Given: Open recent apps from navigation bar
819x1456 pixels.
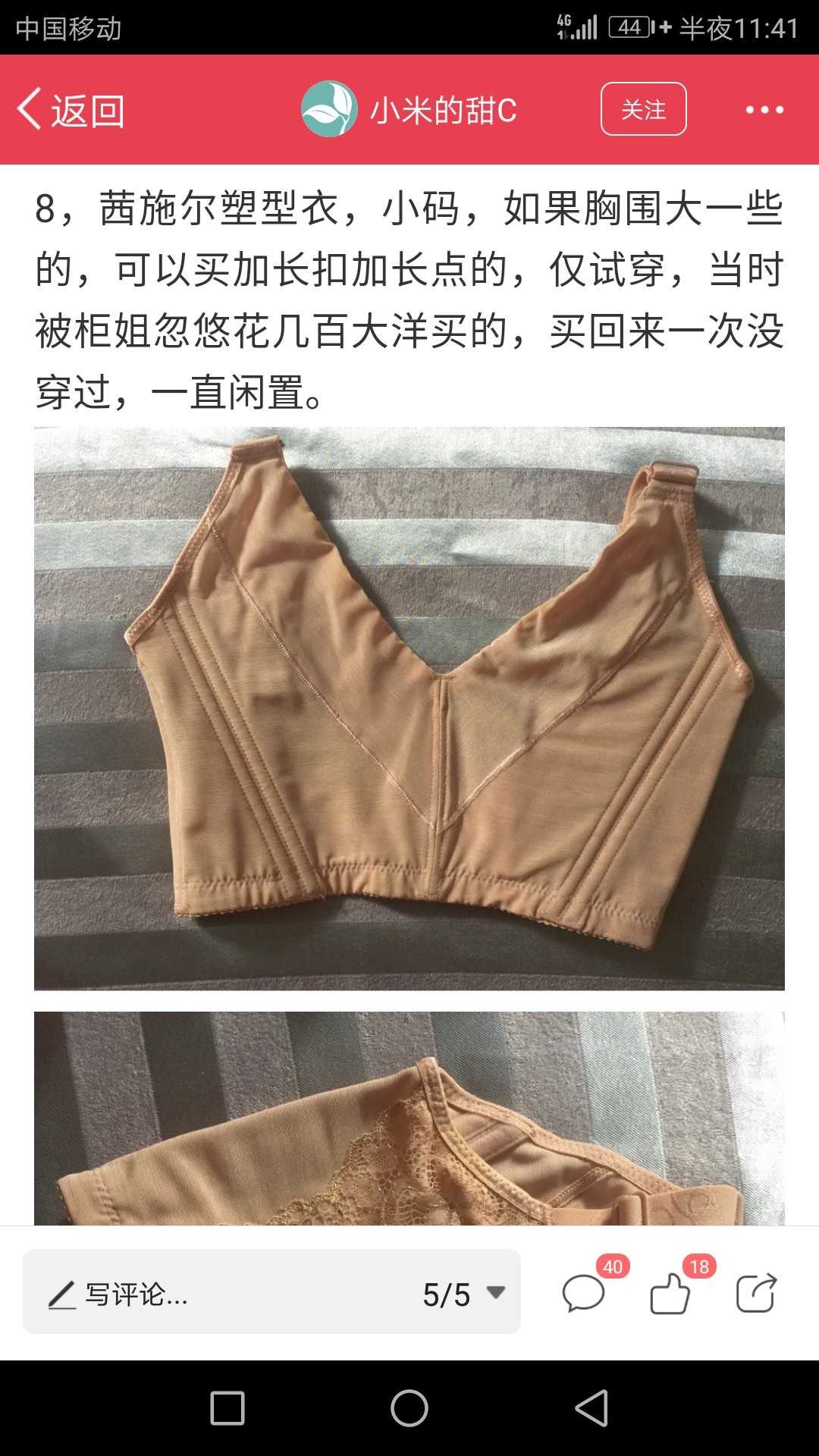Looking at the screenshot, I should pos(227,1408).
